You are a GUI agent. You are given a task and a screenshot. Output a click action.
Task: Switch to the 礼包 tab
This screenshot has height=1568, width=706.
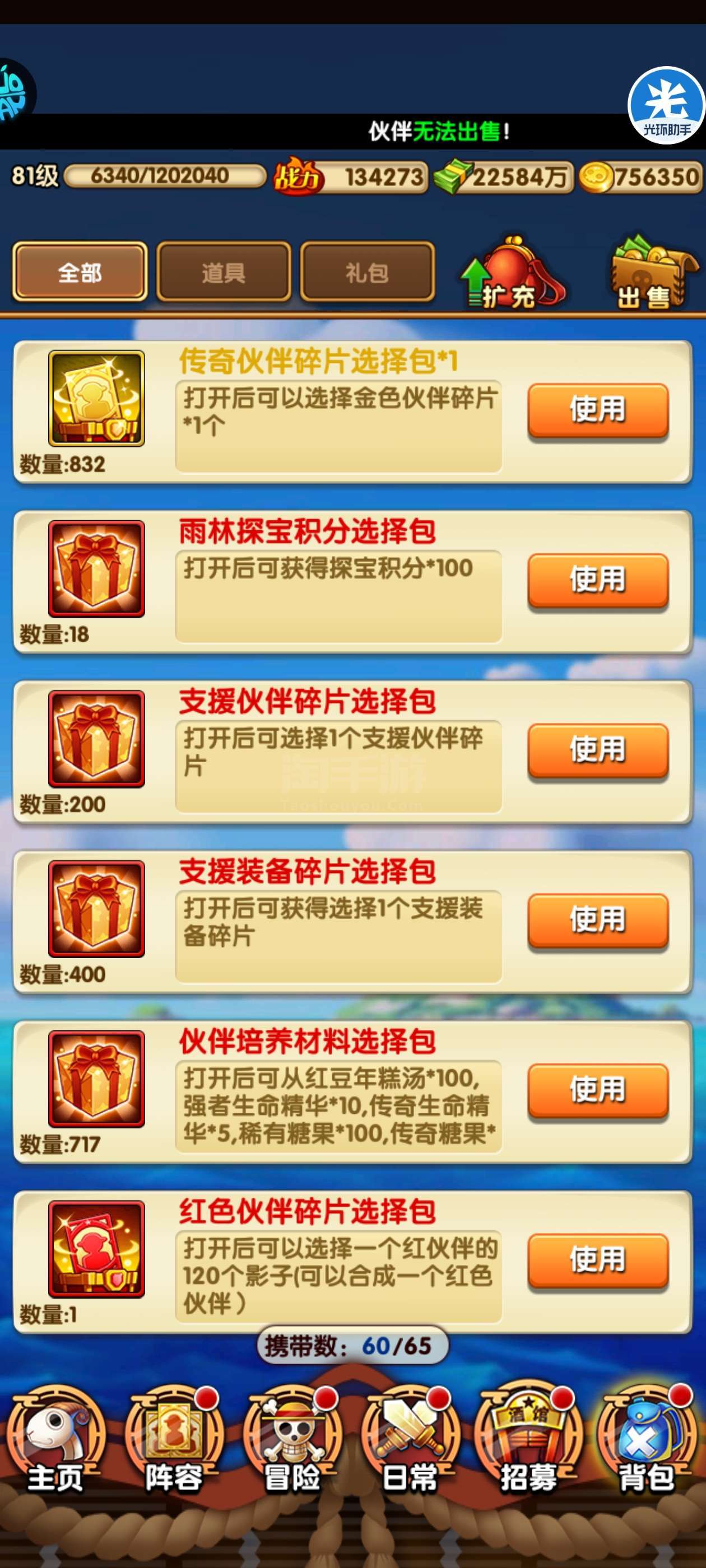point(368,272)
